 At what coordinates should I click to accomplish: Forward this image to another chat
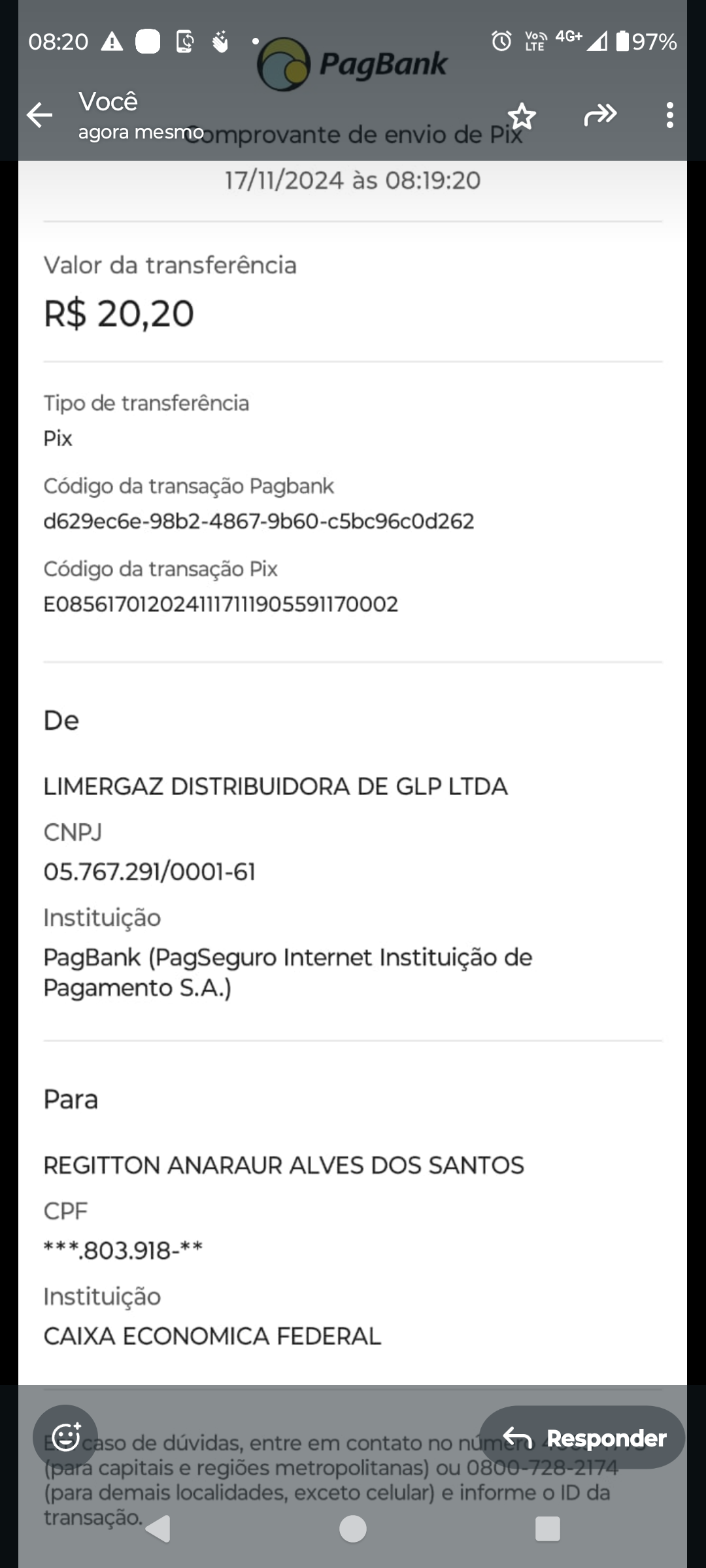pyautogui.click(x=600, y=115)
